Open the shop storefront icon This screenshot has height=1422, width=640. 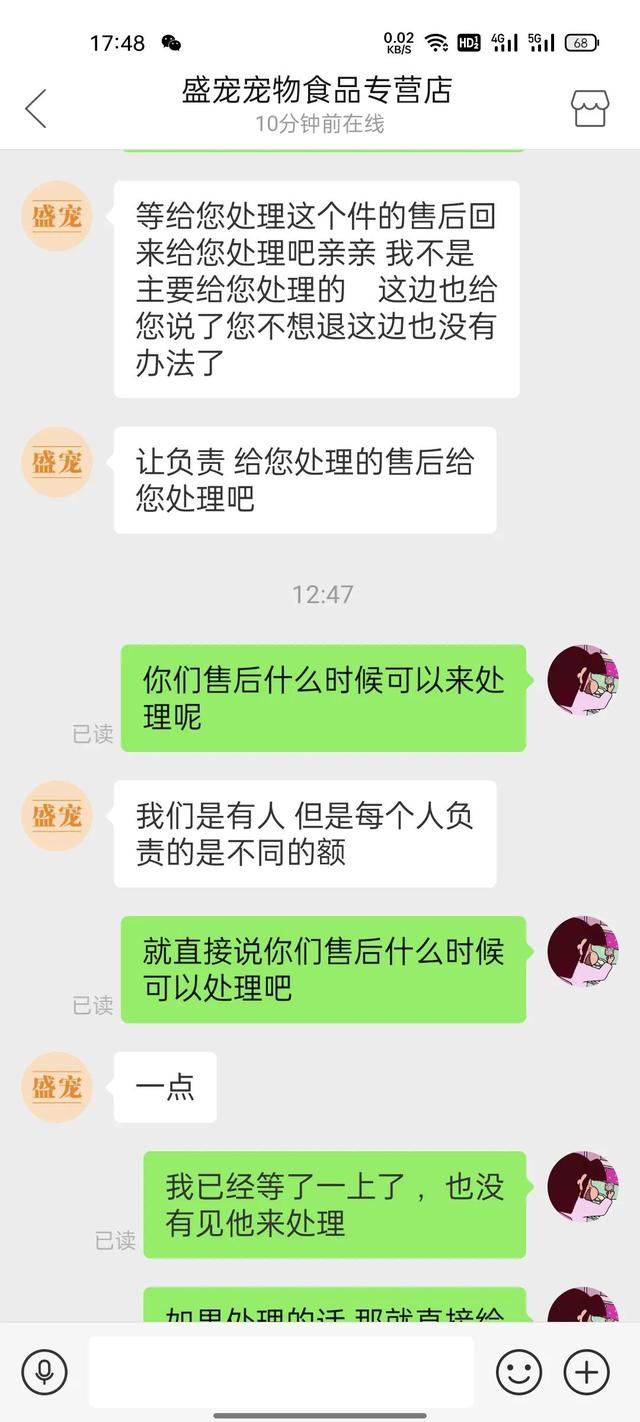point(589,108)
